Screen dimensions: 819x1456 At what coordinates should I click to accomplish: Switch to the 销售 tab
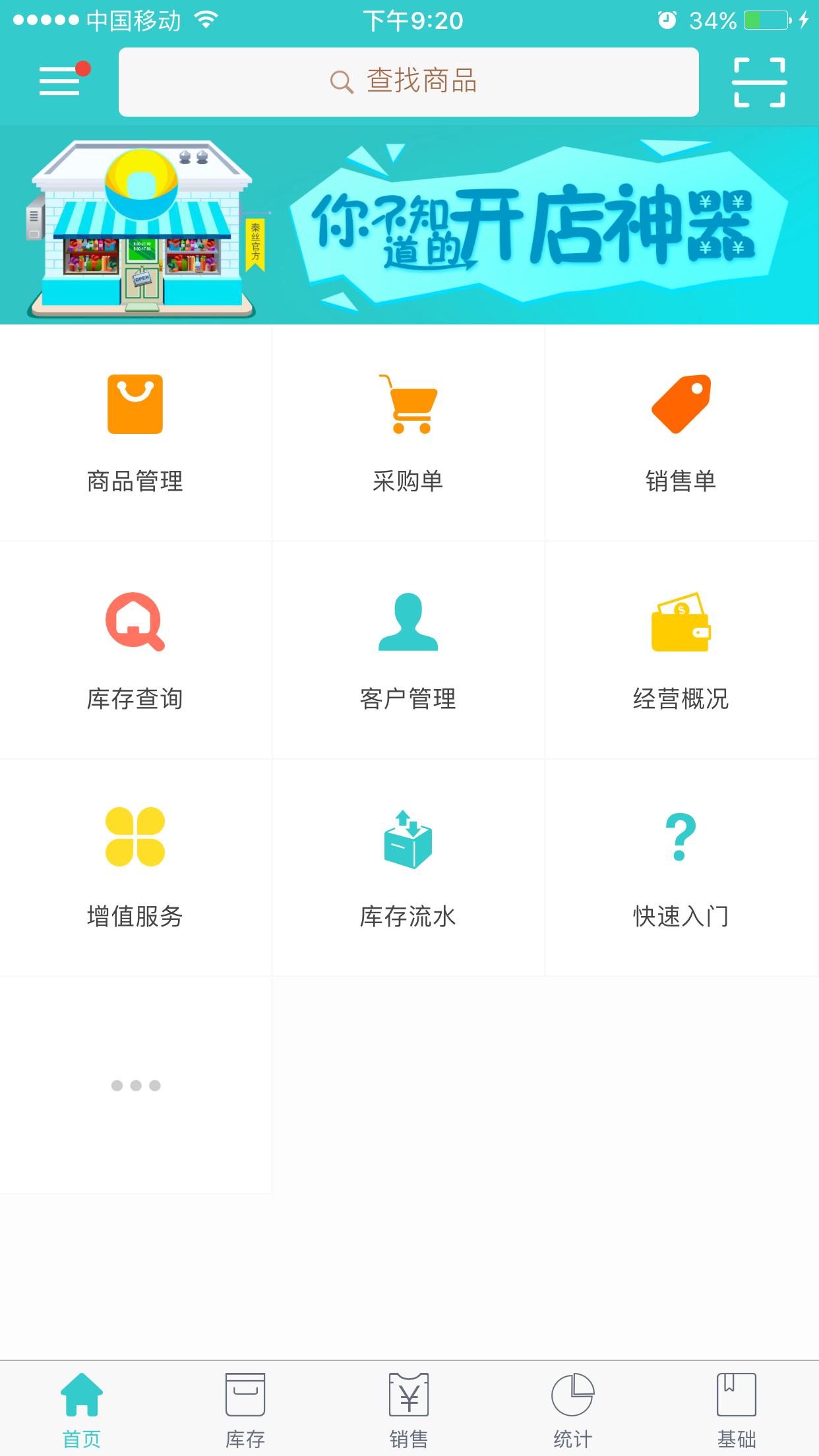(409, 1405)
